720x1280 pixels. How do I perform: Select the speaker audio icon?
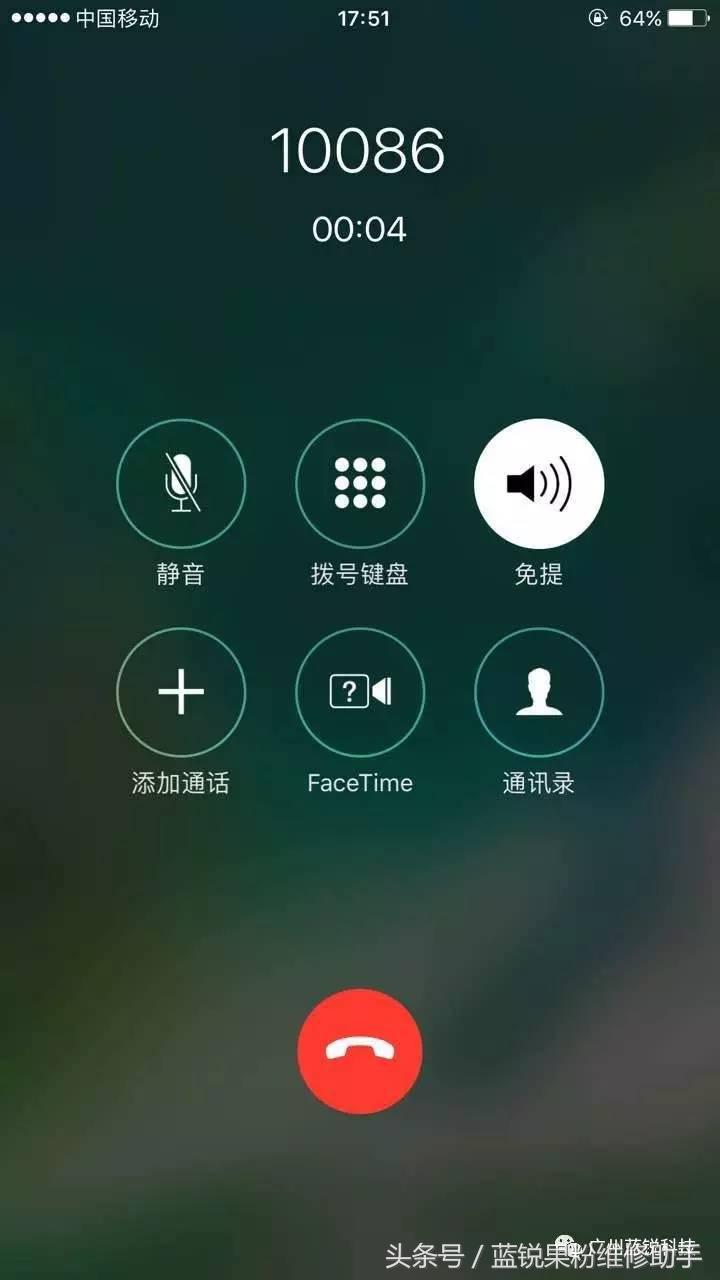click(539, 483)
